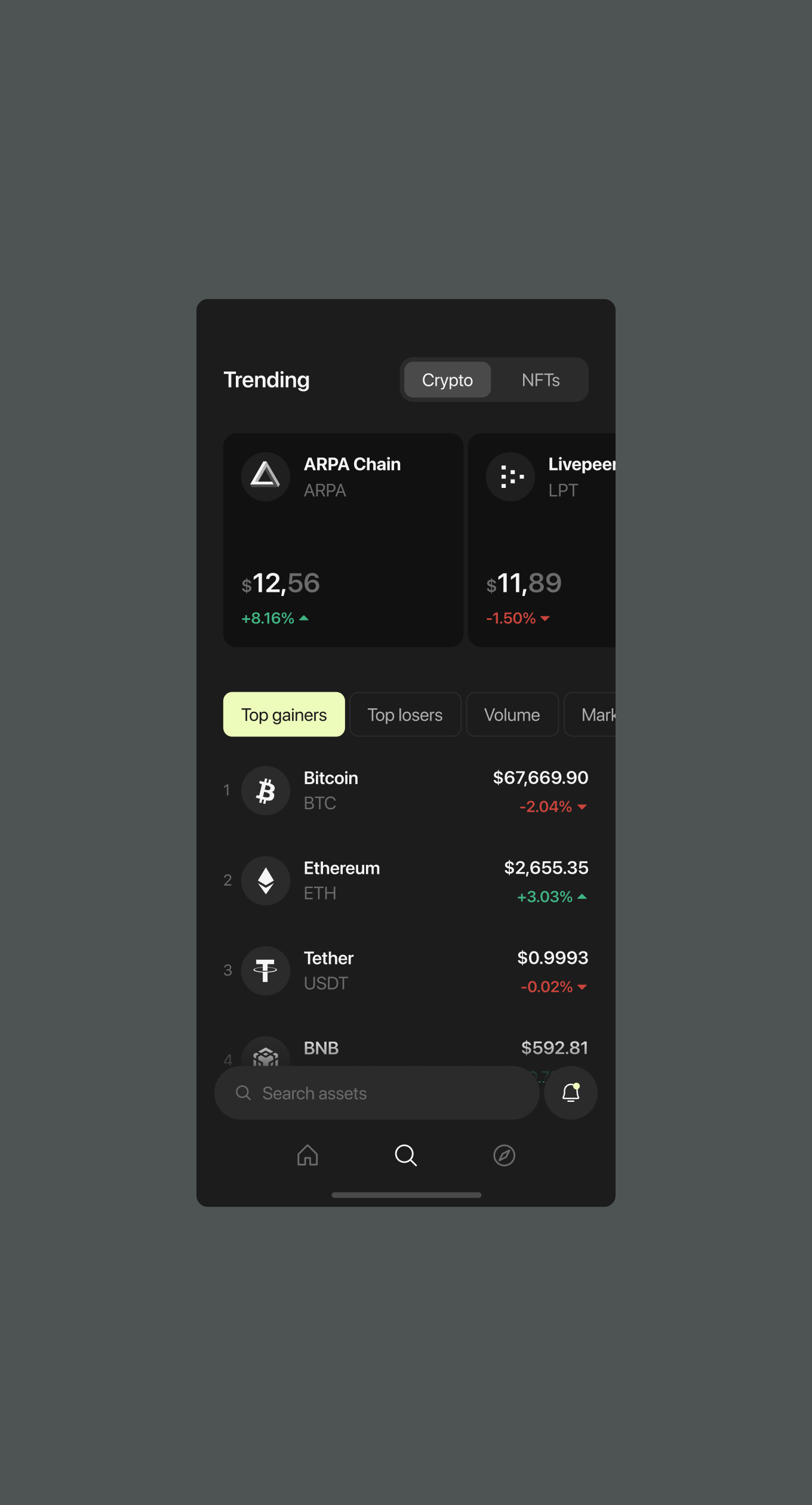Open the Ethereum asset row
Viewport: 812px width, 1505px height.
coord(406,881)
